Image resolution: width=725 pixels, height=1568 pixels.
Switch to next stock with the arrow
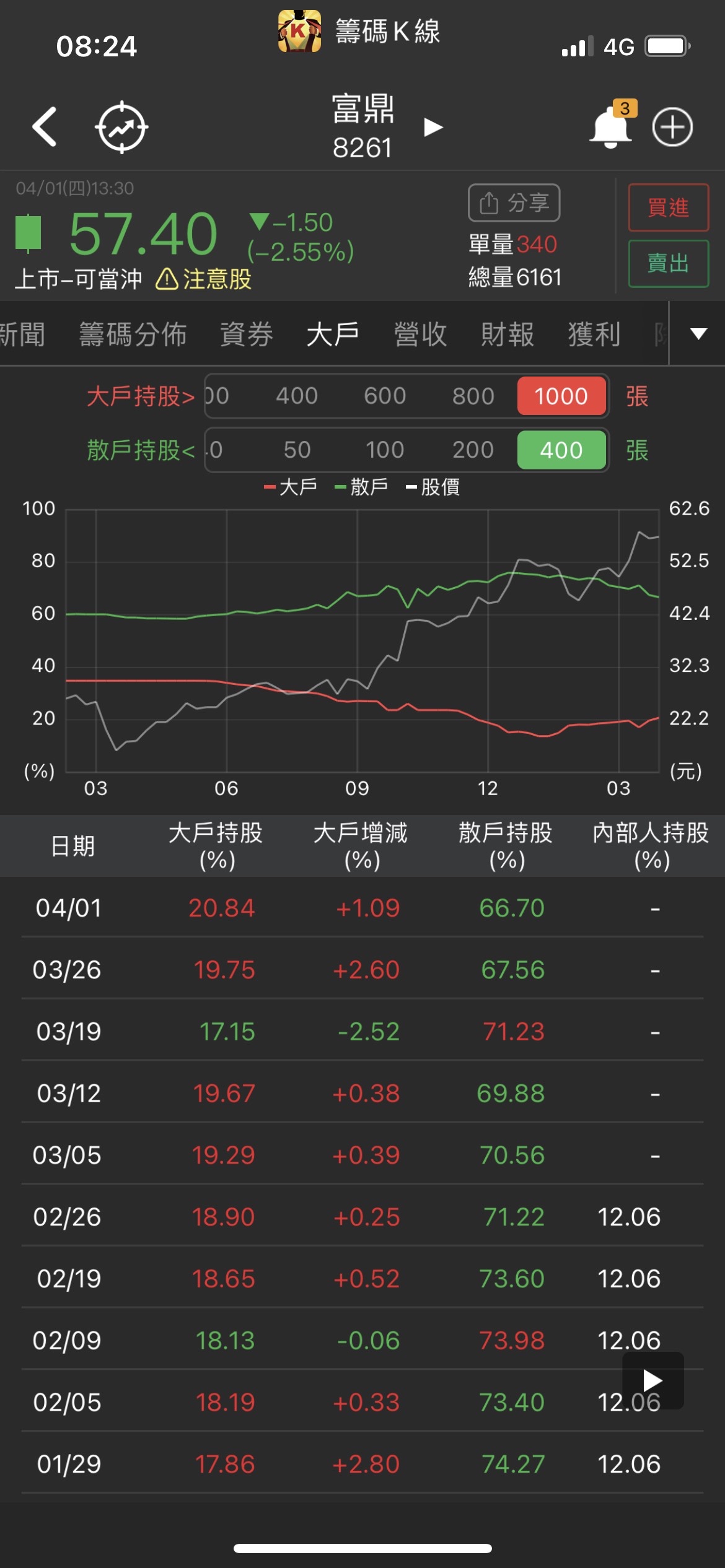coord(433,128)
